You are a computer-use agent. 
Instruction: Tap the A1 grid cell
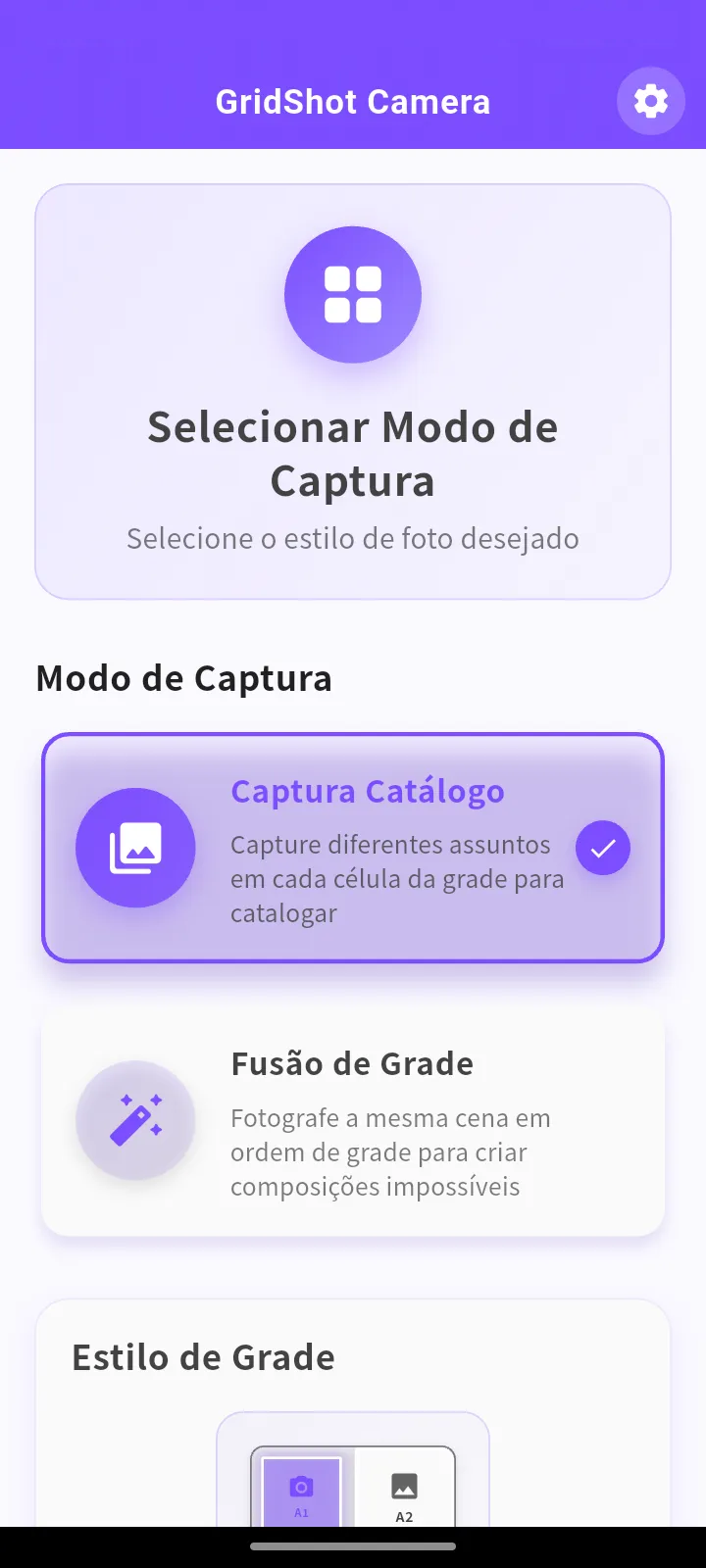point(302,1492)
